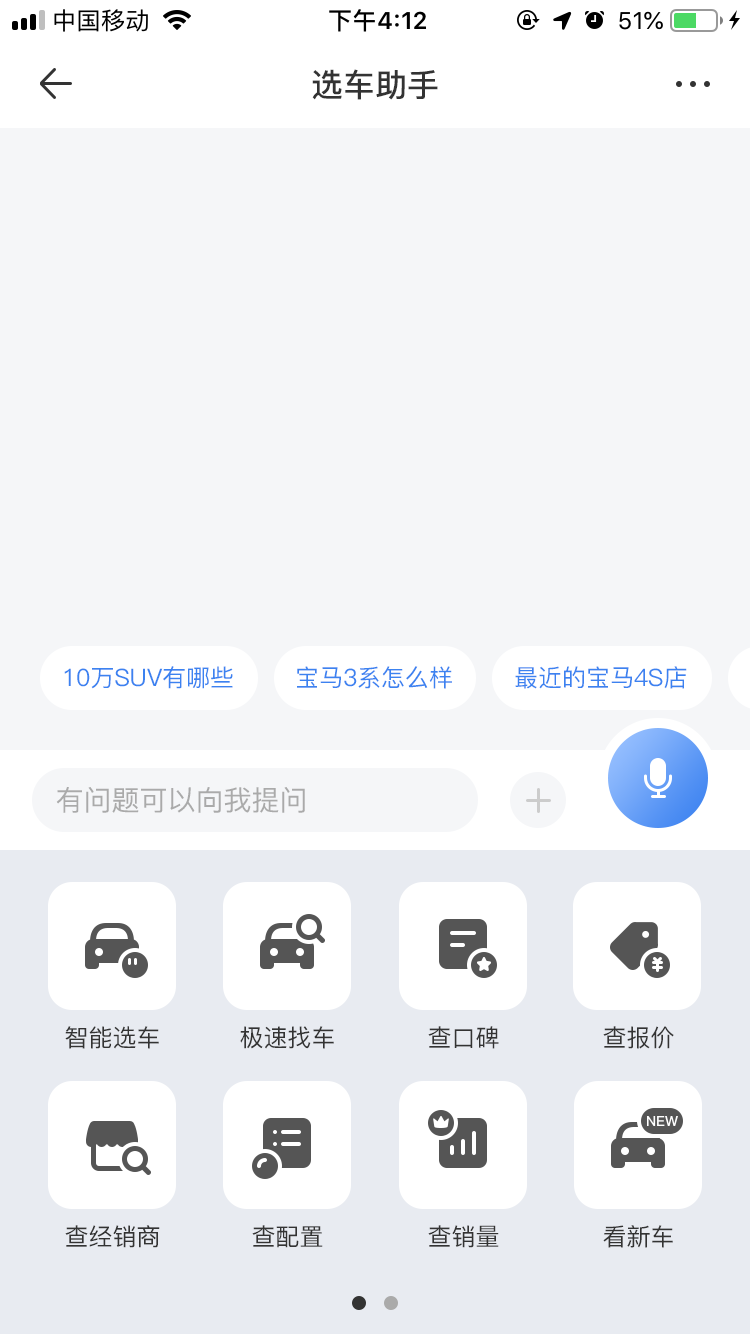Tap the plus icon beside the input
Viewport: 750px width, 1334px height.
pos(538,800)
